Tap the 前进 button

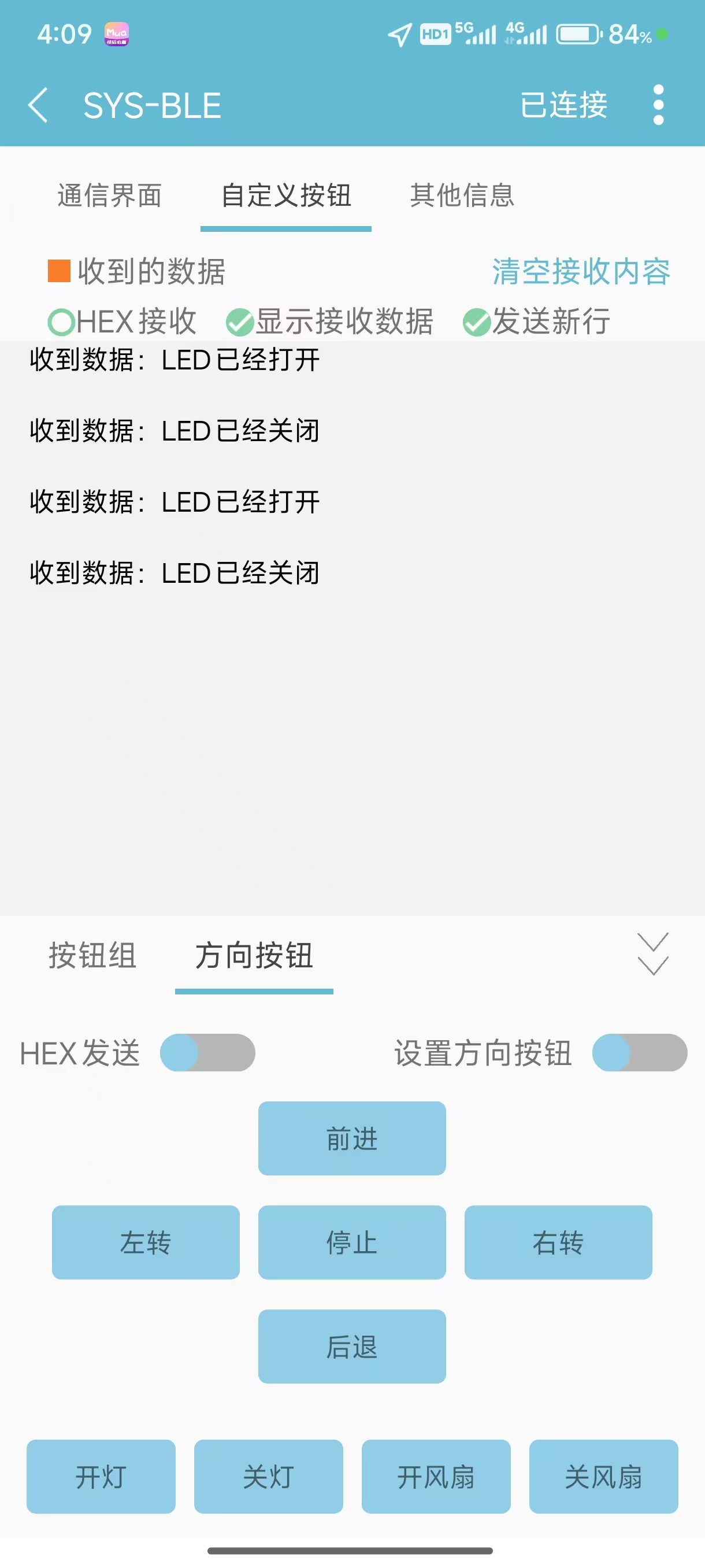coord(351,1138)
